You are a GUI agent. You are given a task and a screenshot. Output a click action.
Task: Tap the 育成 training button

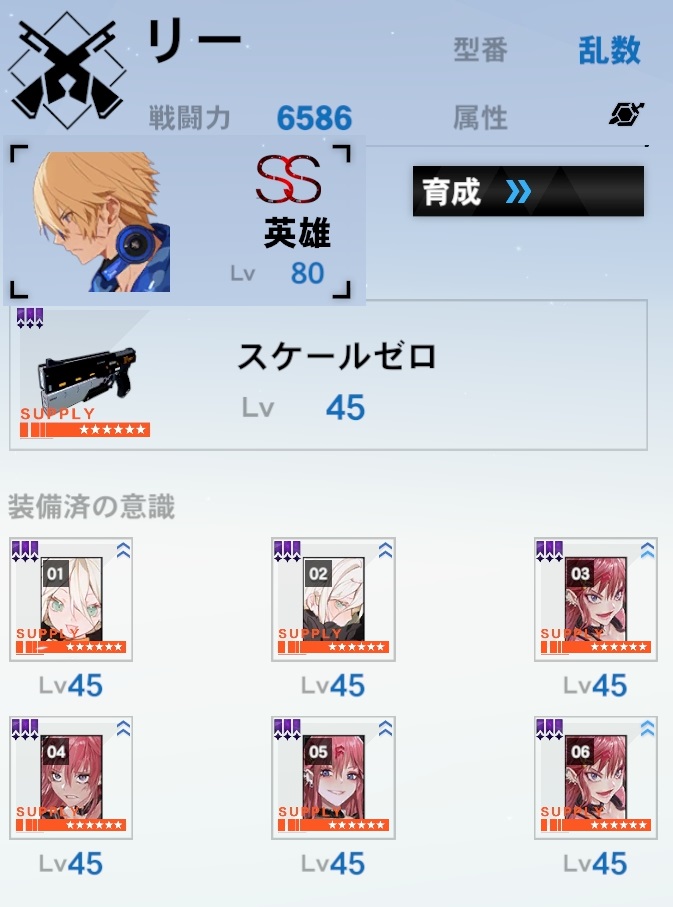coord(527,191)
